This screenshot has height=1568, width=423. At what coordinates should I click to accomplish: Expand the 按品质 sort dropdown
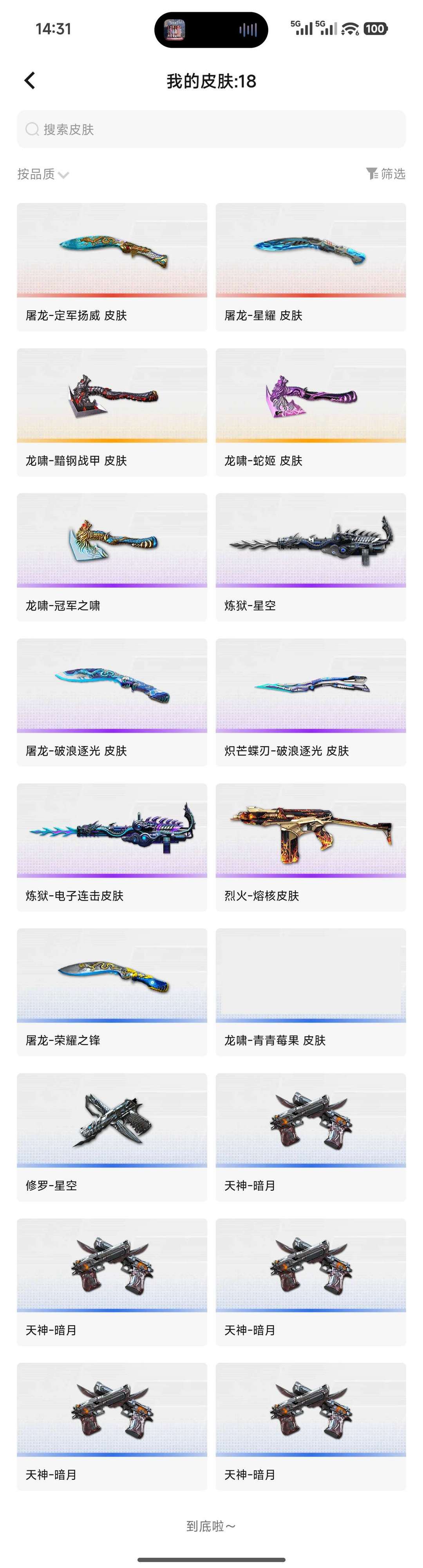43,174
